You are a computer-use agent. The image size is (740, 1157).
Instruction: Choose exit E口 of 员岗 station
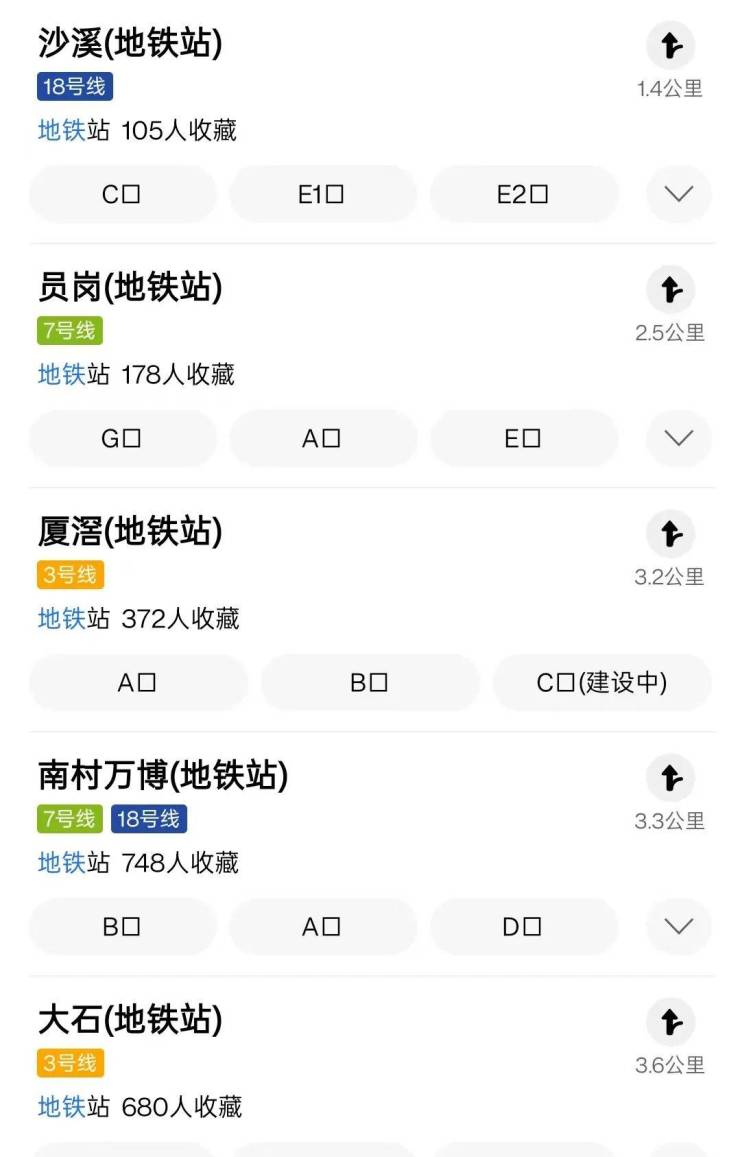(523, 439)
